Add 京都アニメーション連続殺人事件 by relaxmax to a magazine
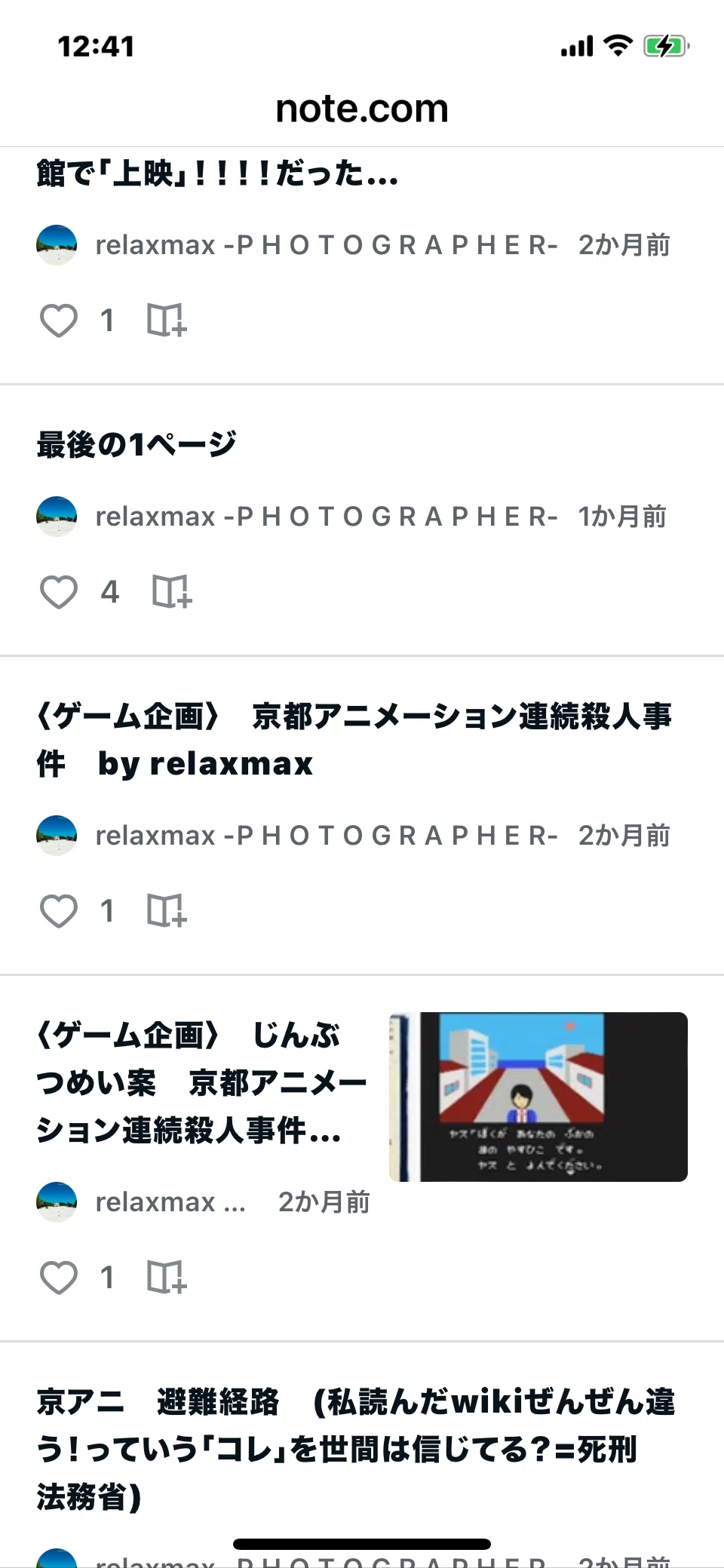This screenshot has width=724, height=1568. (x=167, y=911)
